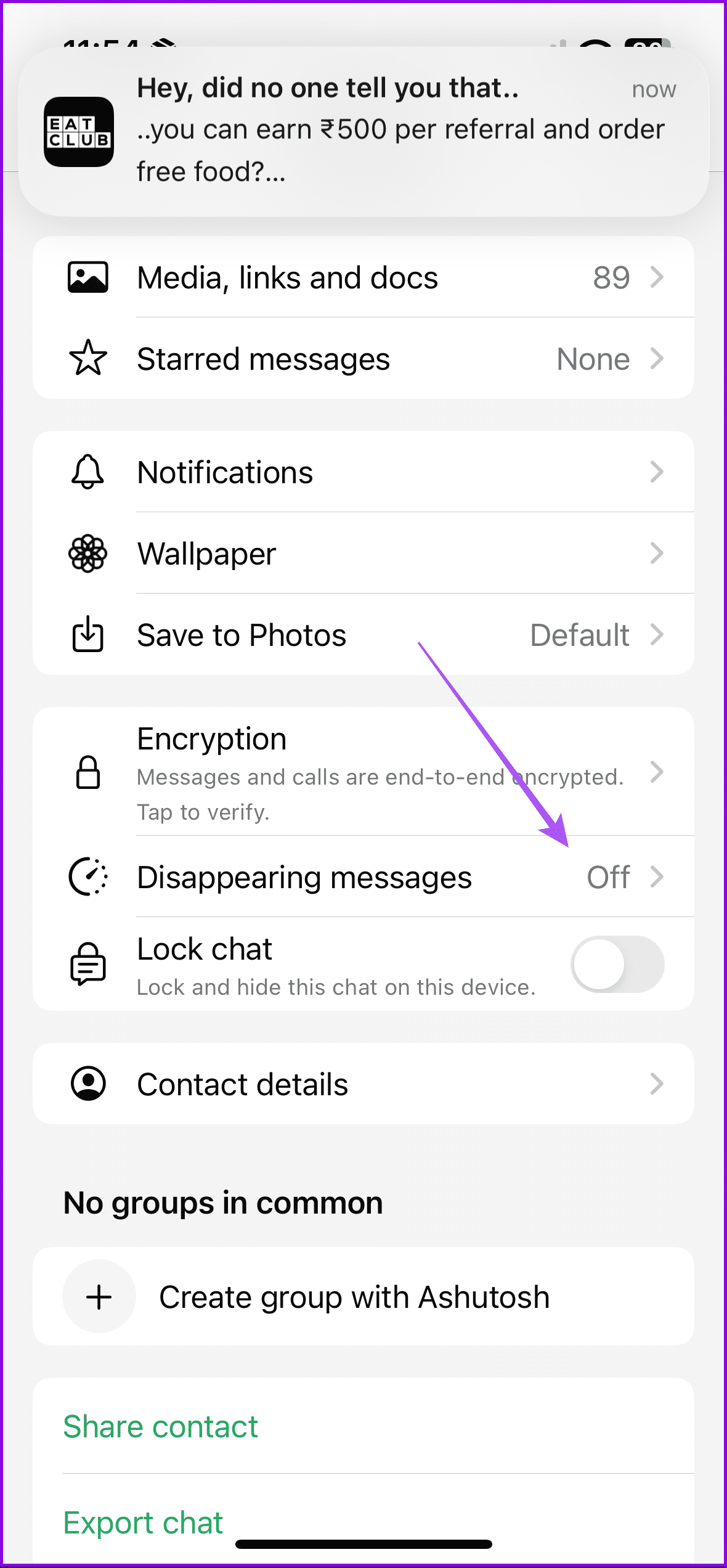
Task: Open Notifications settings for this chat
Action: 363,472
